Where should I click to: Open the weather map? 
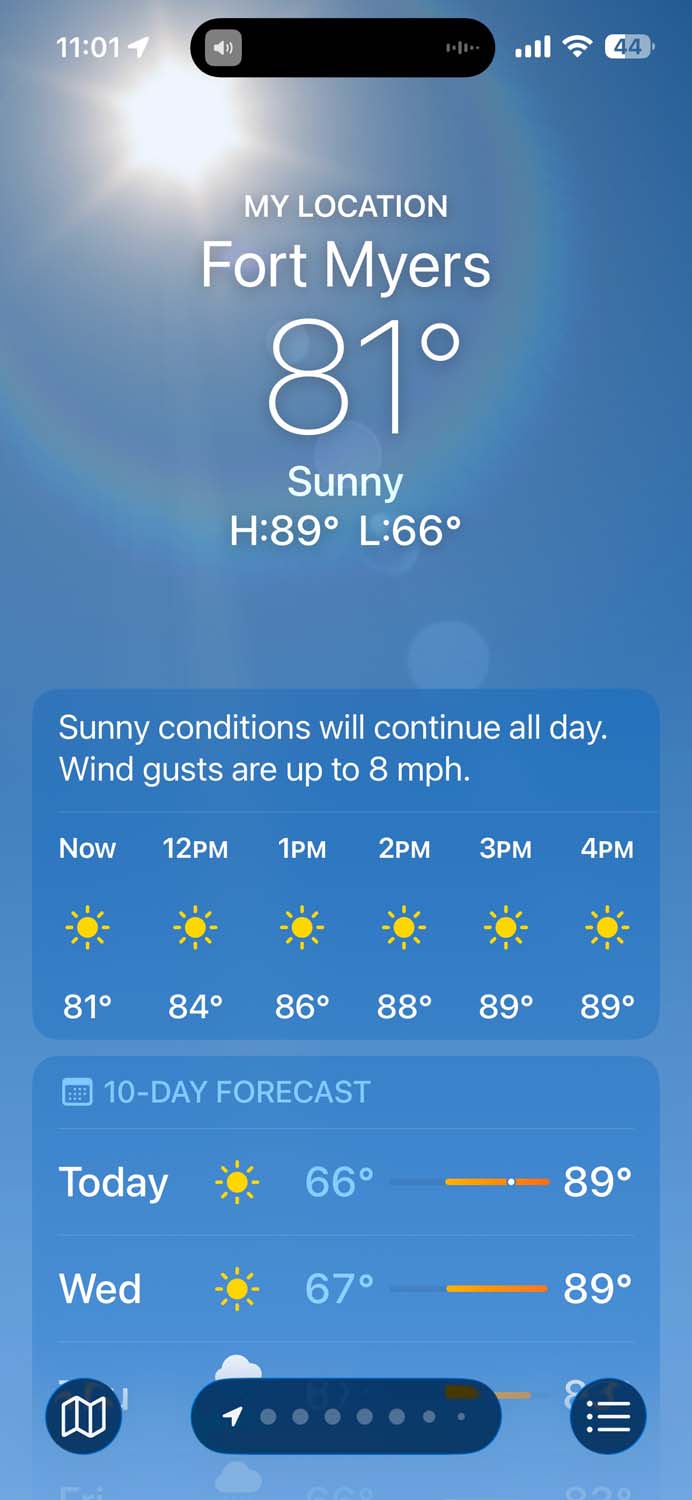click(83, 1416)
